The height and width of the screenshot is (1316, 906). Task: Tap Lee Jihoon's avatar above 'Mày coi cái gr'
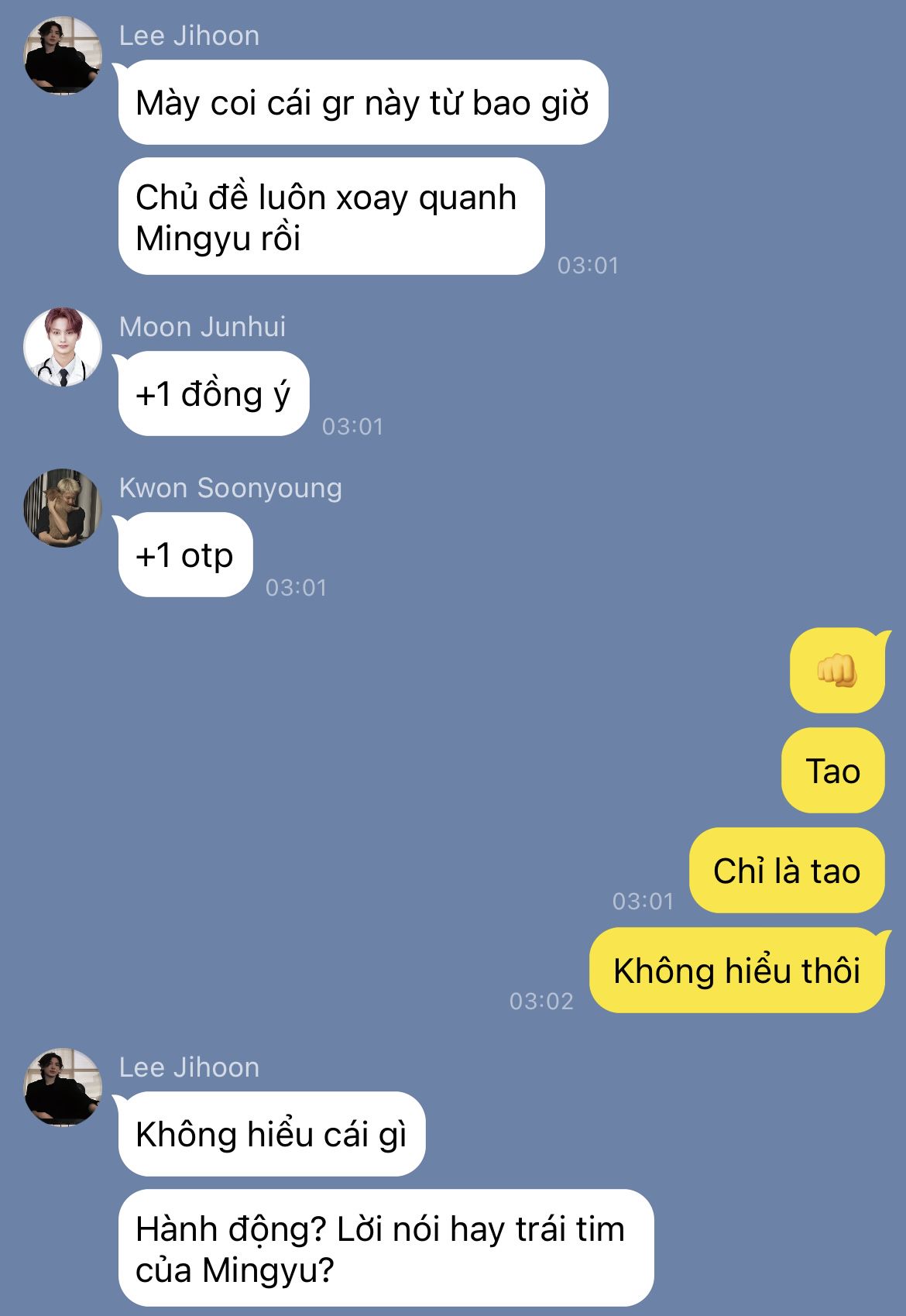(63, 55)
